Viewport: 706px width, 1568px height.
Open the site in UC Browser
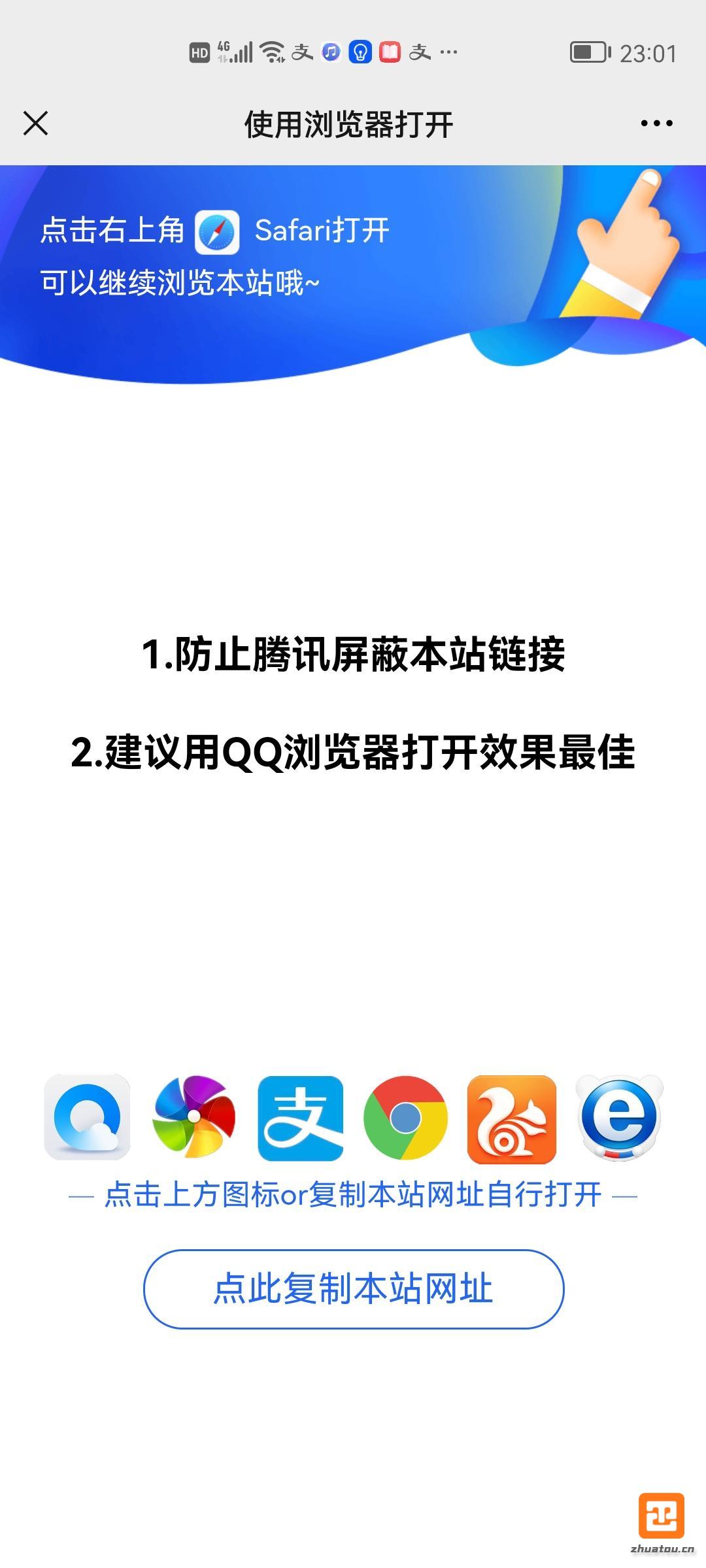pyautogui.click(x=512, y=1118)
